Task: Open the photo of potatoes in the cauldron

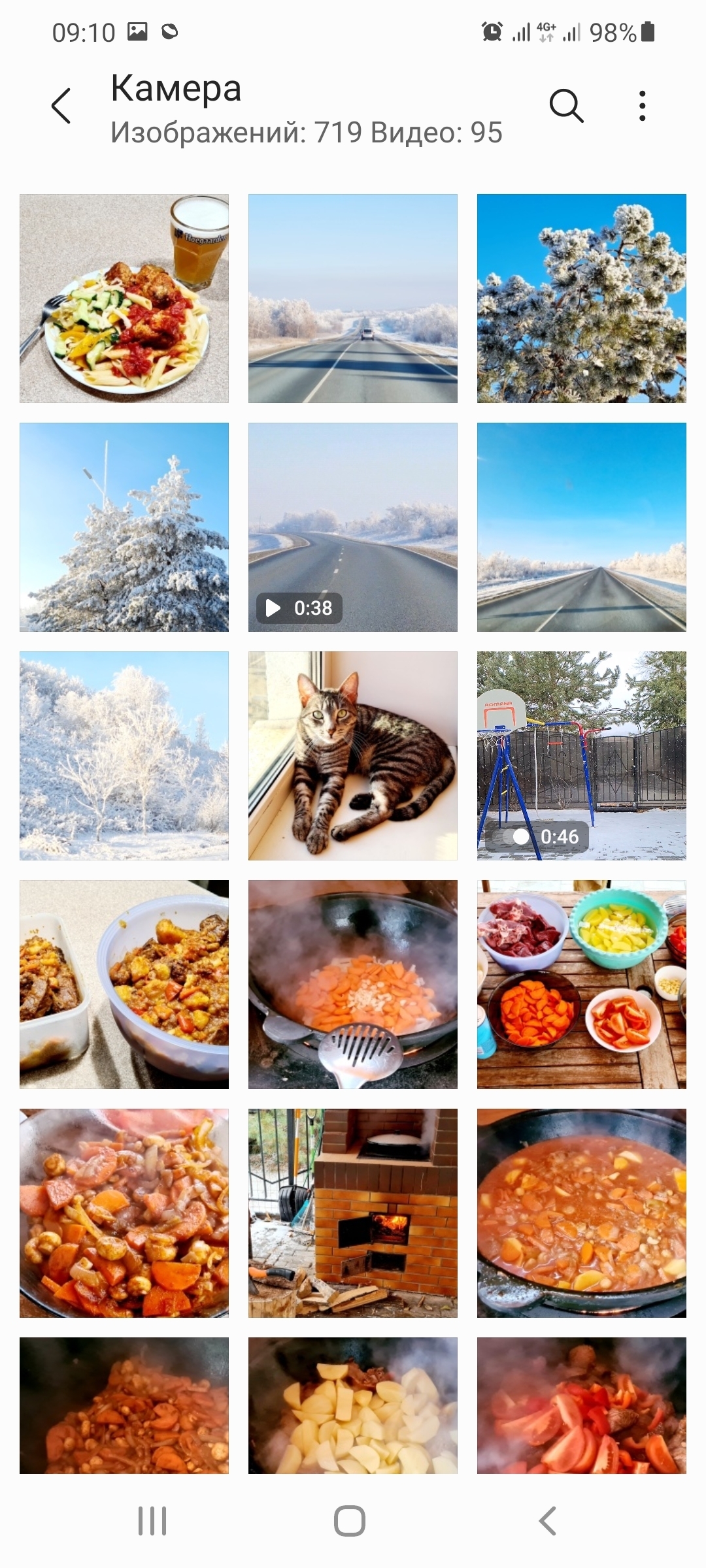Action: point(353,1405)
